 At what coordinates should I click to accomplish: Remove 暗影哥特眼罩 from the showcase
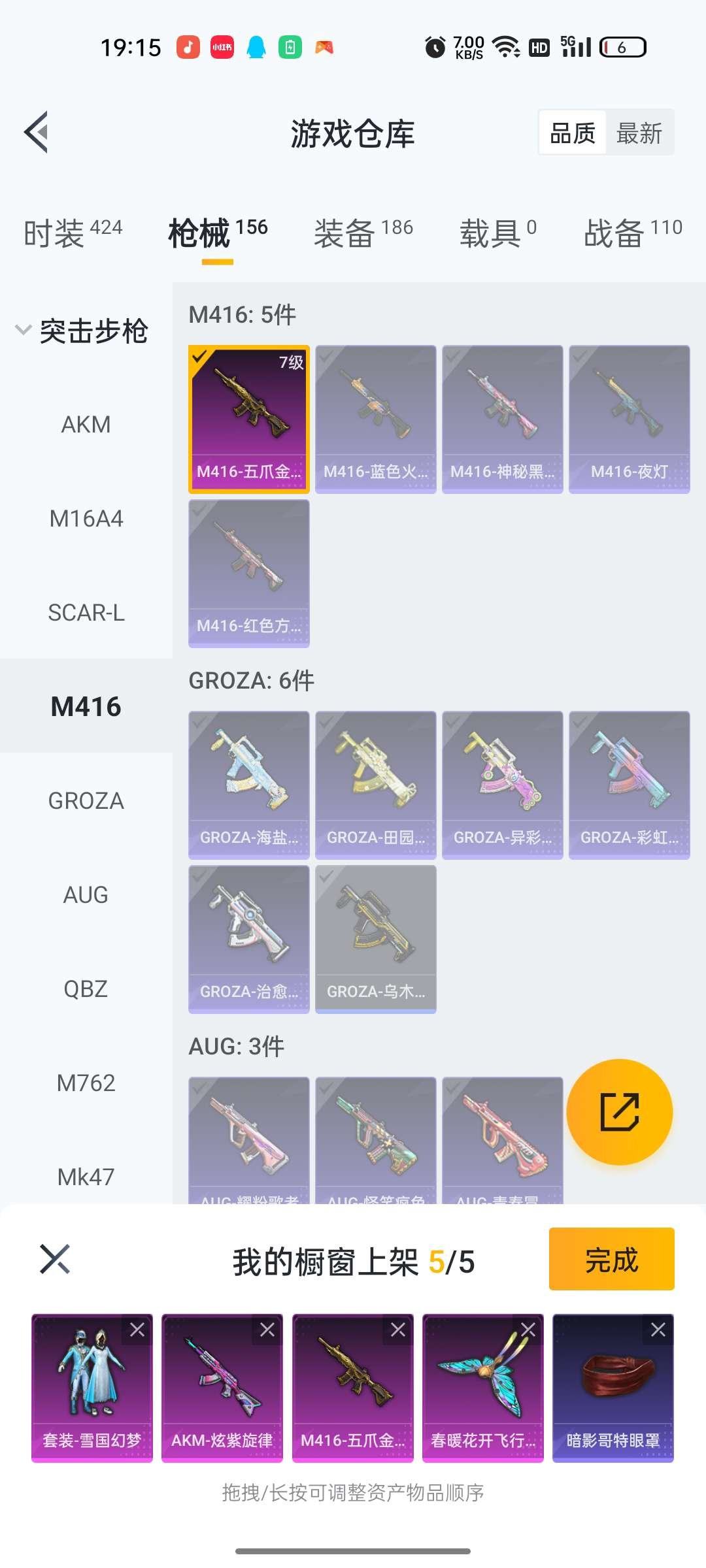click(658, 1330)
